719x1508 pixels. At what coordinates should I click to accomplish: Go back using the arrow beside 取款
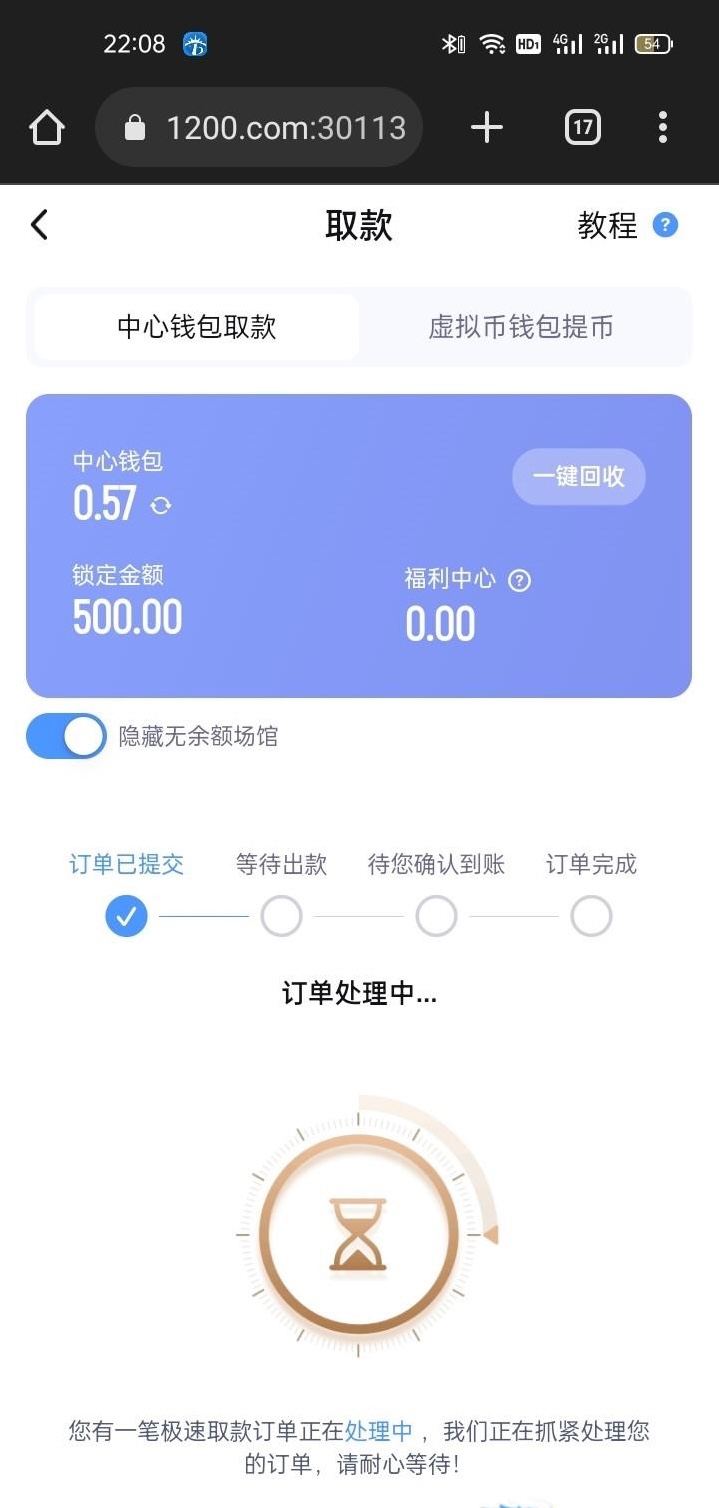pos(39,225)
